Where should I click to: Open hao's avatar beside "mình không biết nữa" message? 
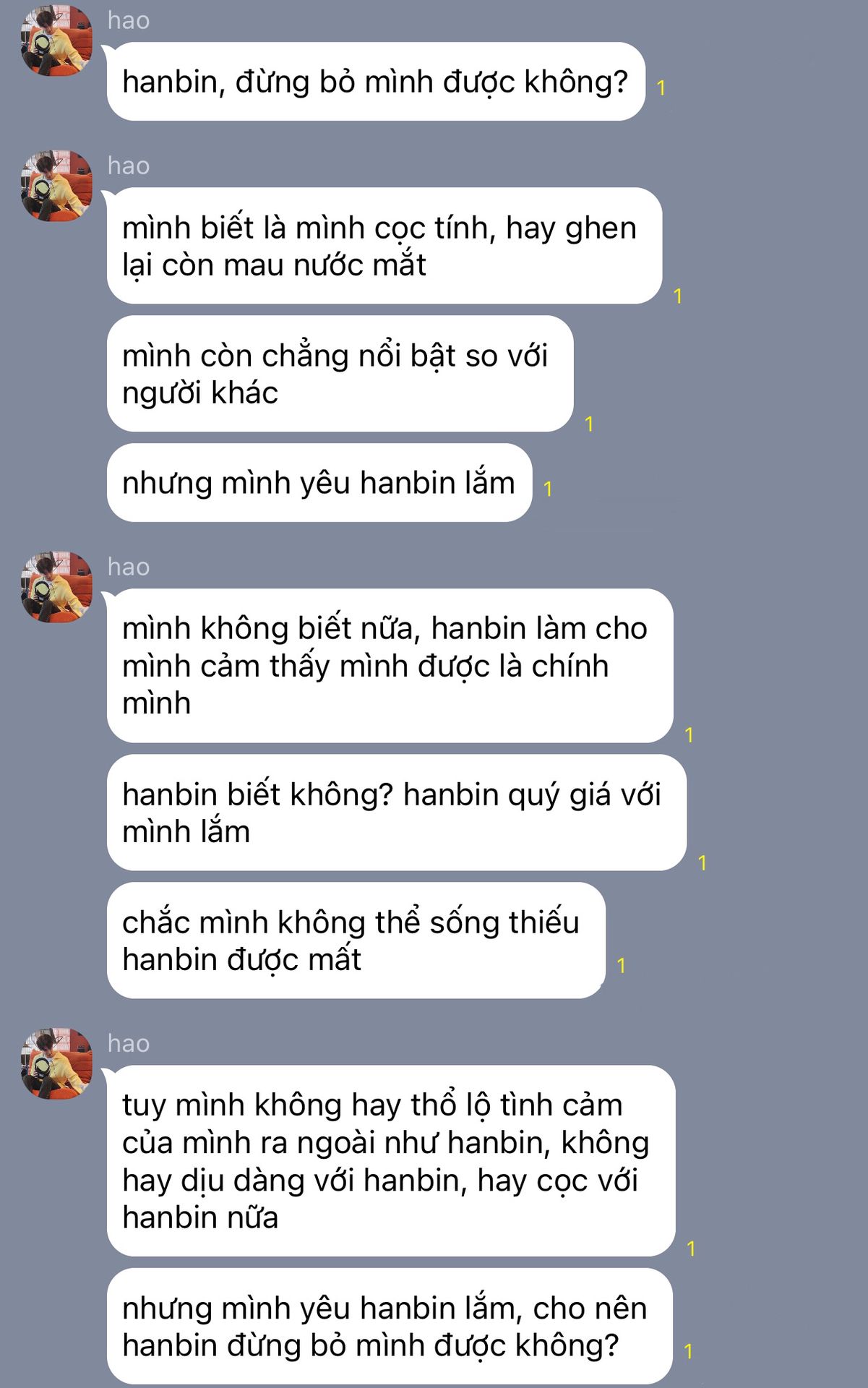[x=57, y=587]
